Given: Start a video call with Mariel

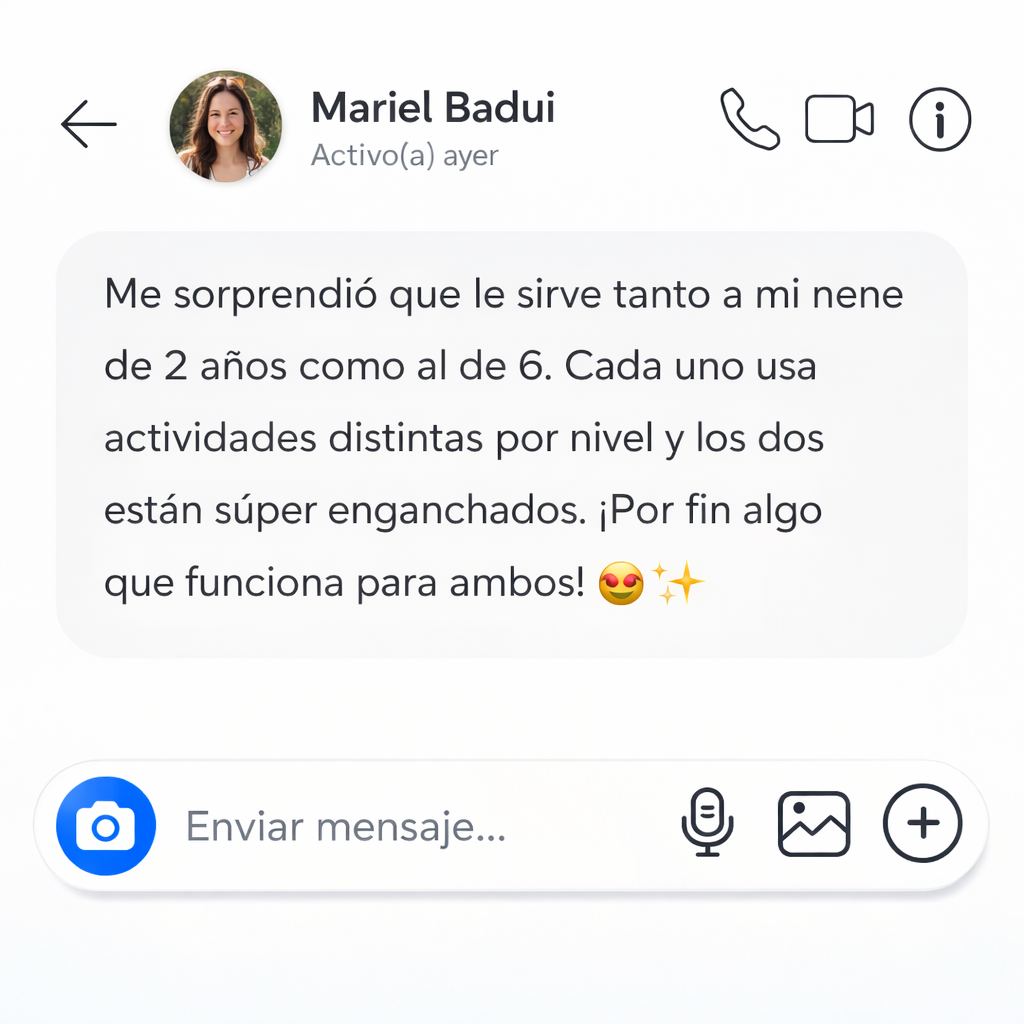Looking at the screenshot, I should 839,120.
